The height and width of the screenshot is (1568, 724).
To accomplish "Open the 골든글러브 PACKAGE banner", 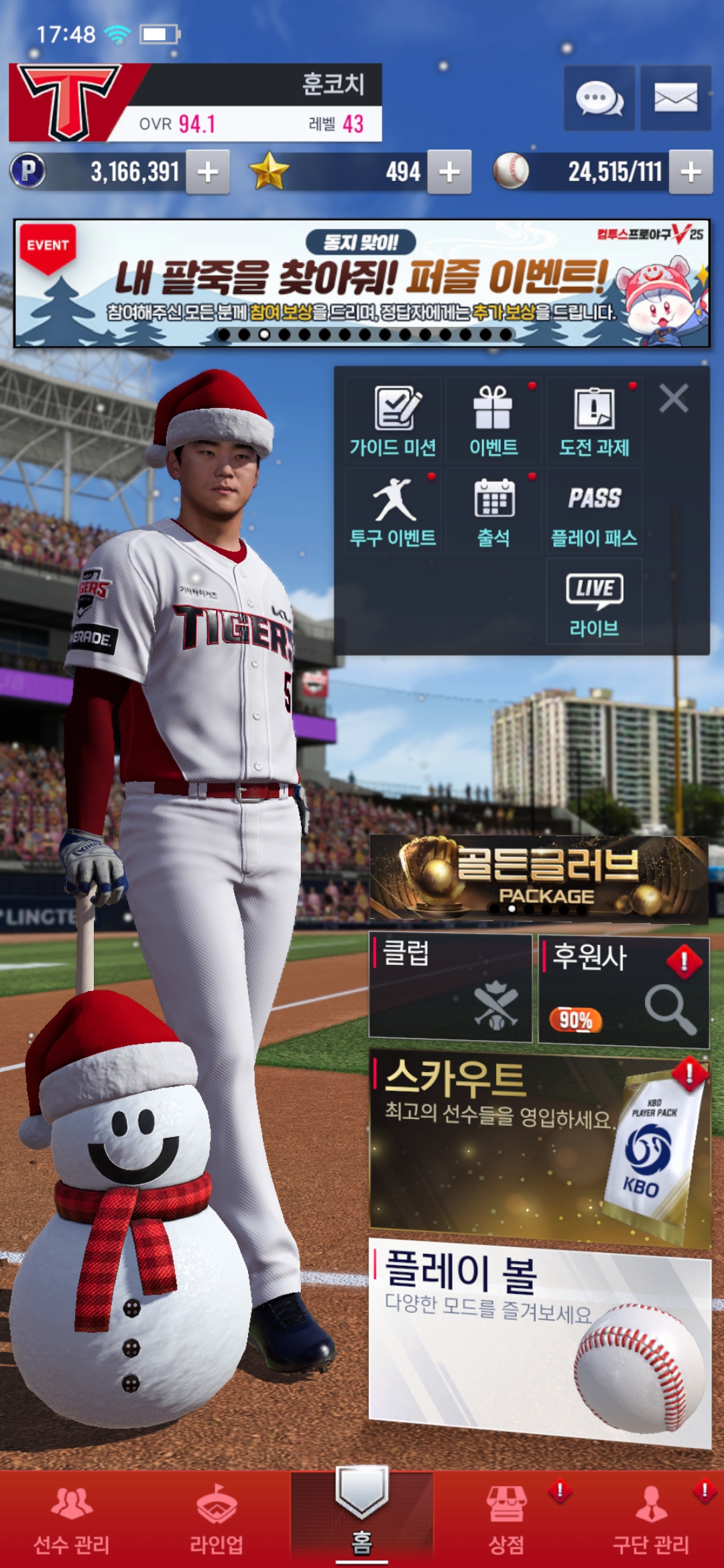I will coord(539,878).
